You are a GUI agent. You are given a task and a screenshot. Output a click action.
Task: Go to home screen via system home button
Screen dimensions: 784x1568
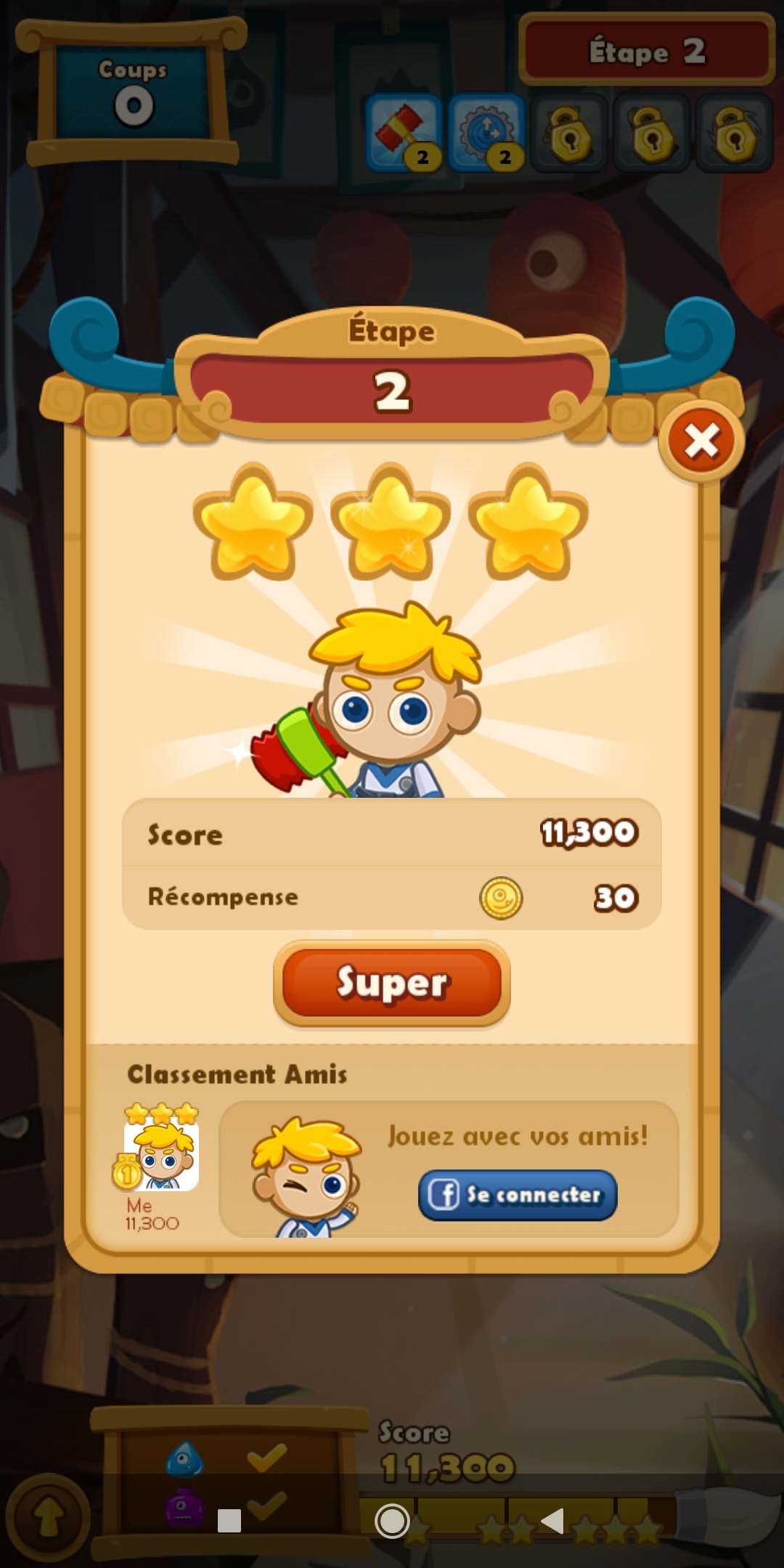(x=392, y=1520)
